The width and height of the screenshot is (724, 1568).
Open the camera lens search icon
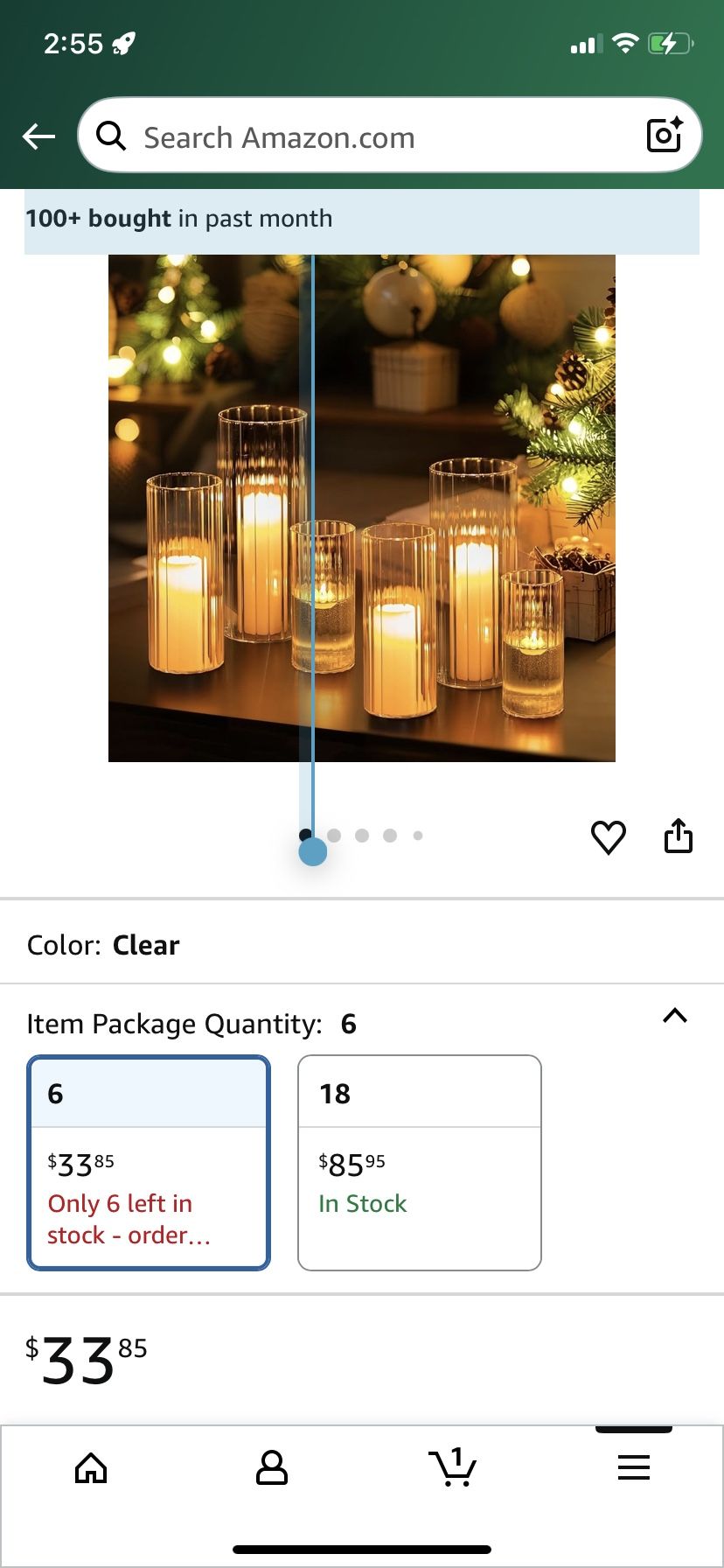664,135
